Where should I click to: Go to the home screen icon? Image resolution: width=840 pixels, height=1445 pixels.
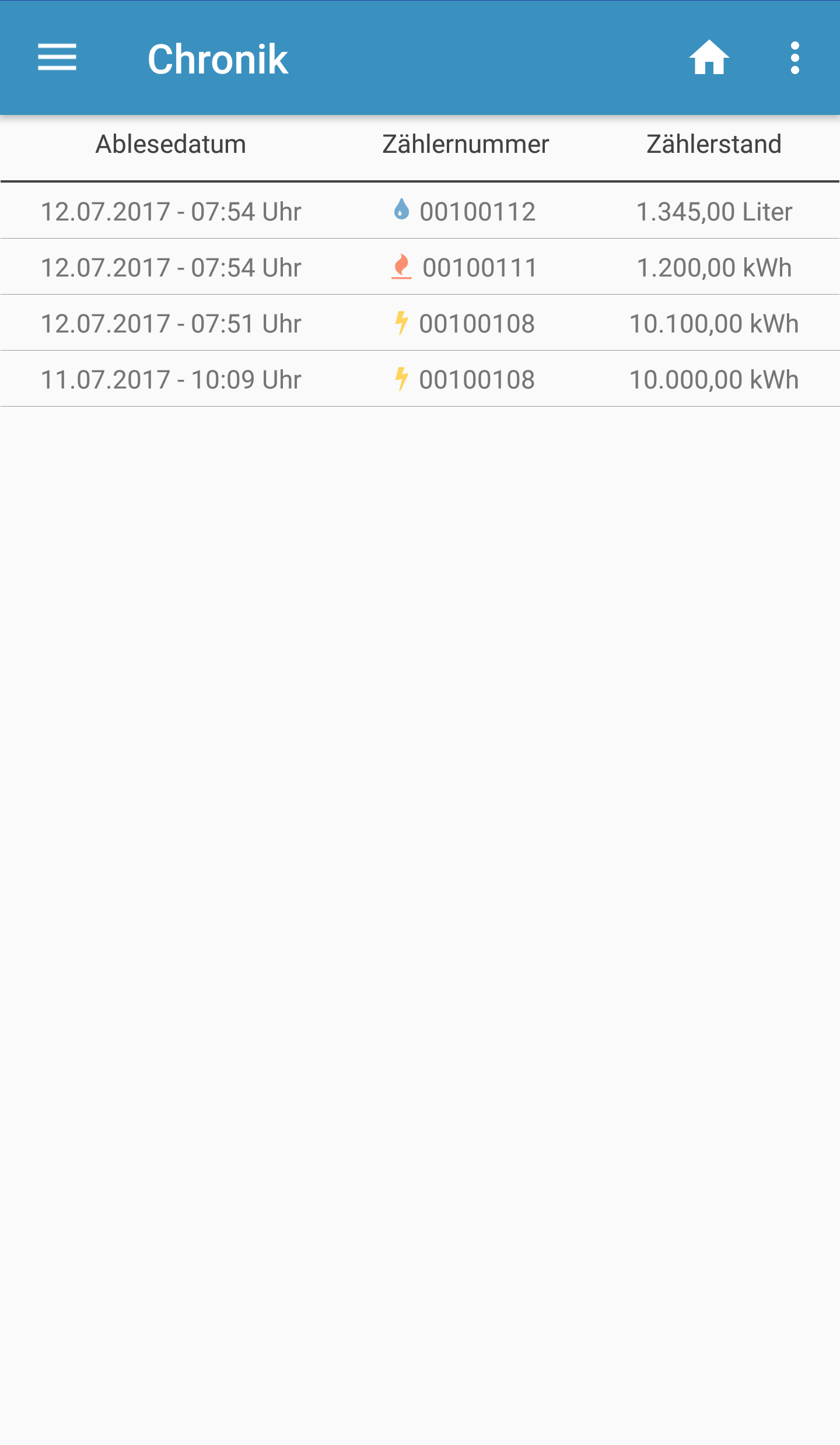[x=709, y=58]
